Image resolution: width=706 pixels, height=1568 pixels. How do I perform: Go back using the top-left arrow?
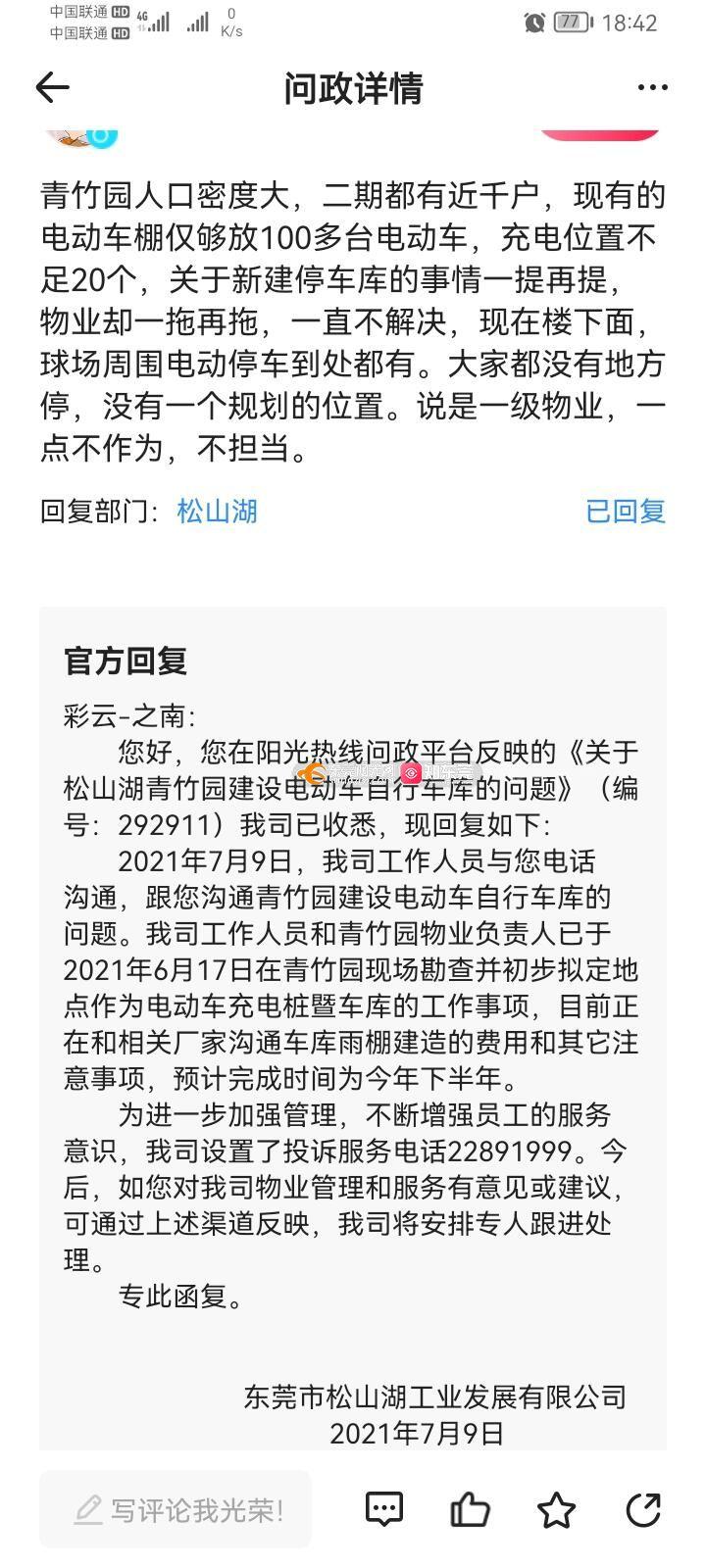52,87
